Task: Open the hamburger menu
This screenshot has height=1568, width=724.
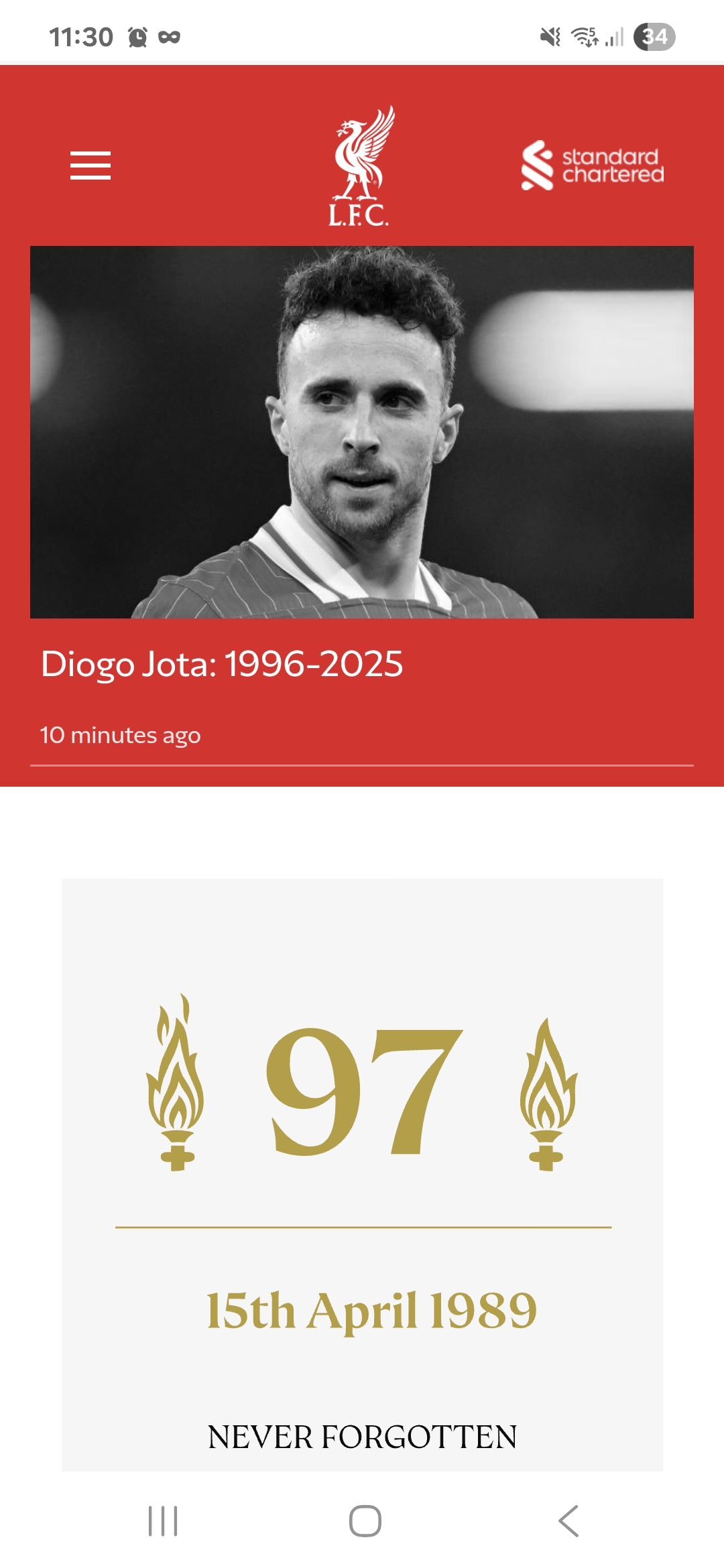Action: [x=90, y=166]
